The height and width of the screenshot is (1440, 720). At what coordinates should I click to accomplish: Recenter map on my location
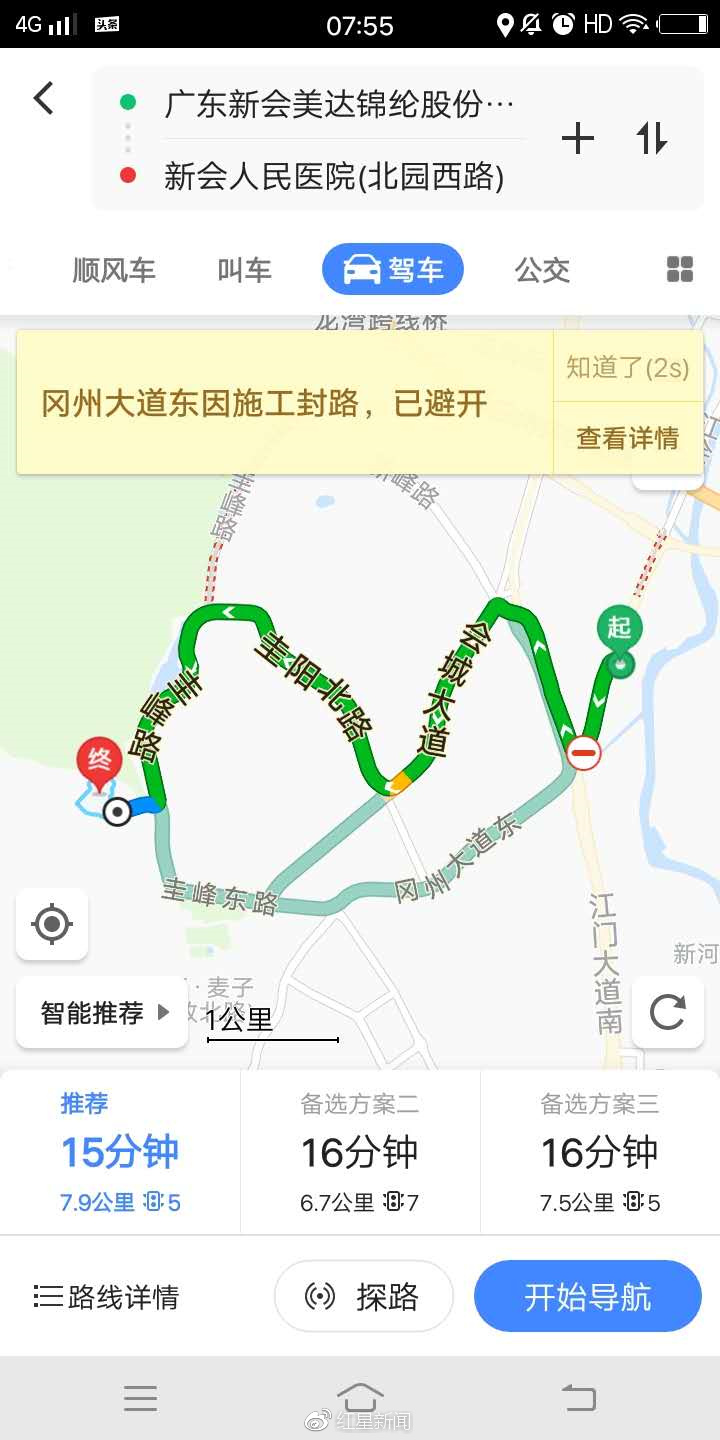click(x=52, y=924)
